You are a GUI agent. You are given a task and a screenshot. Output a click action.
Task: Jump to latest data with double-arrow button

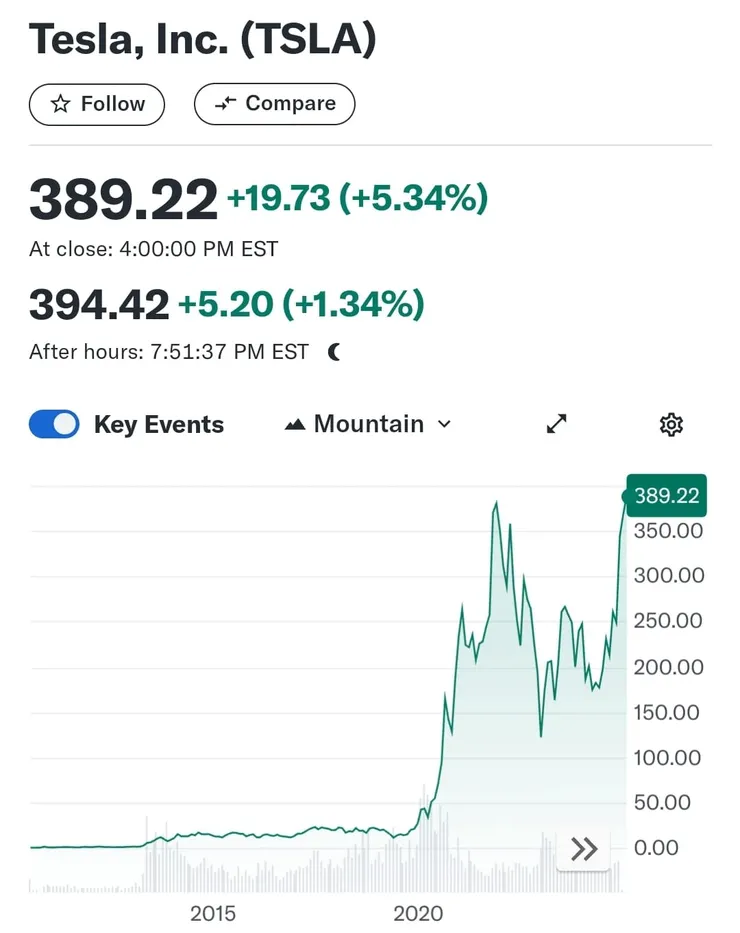584,849
